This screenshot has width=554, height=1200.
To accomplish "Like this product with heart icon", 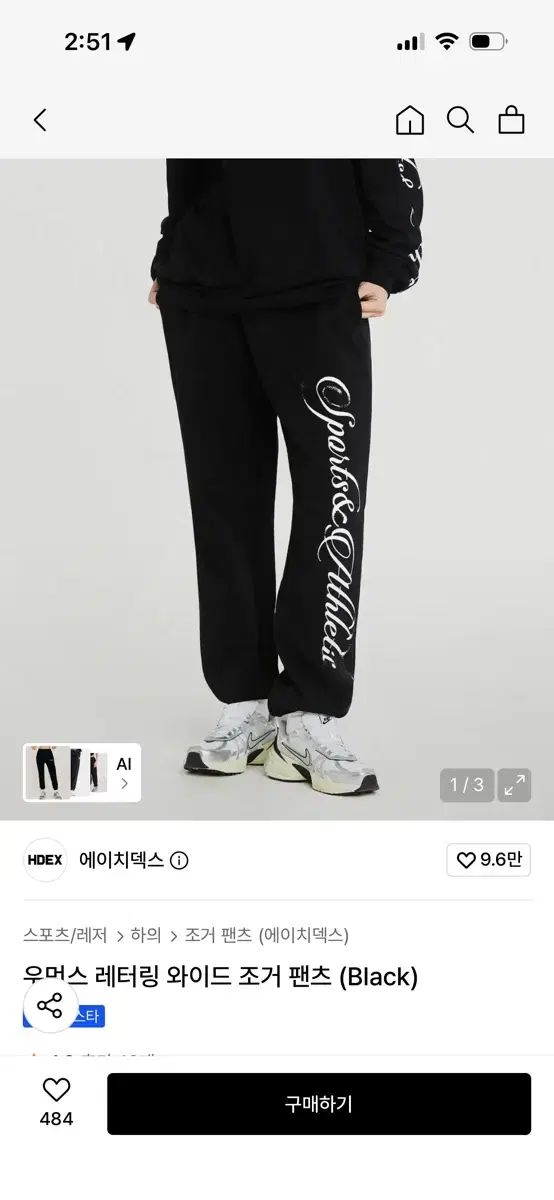I will pos(56,1091).
